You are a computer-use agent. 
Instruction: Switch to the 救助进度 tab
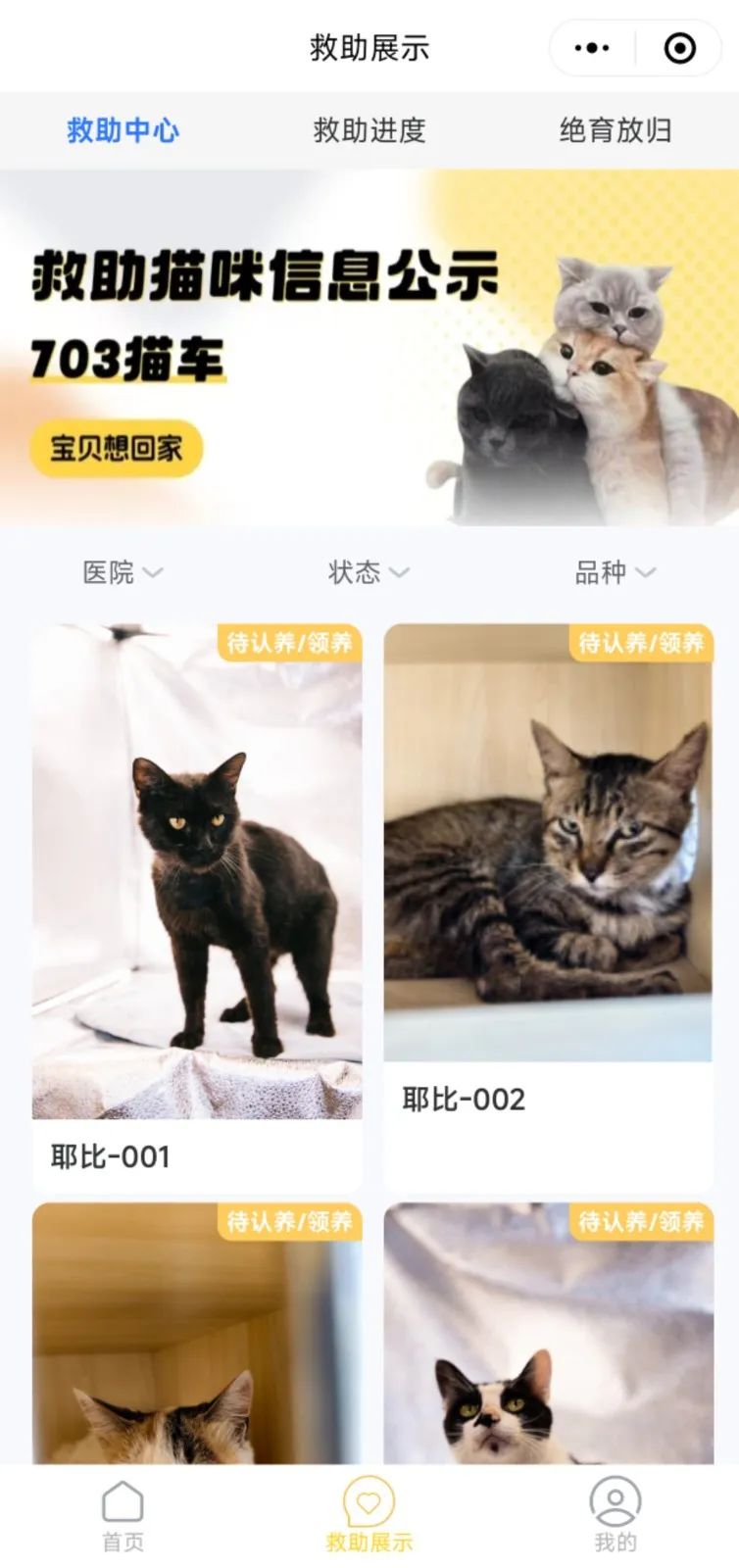tap(369, 130)
